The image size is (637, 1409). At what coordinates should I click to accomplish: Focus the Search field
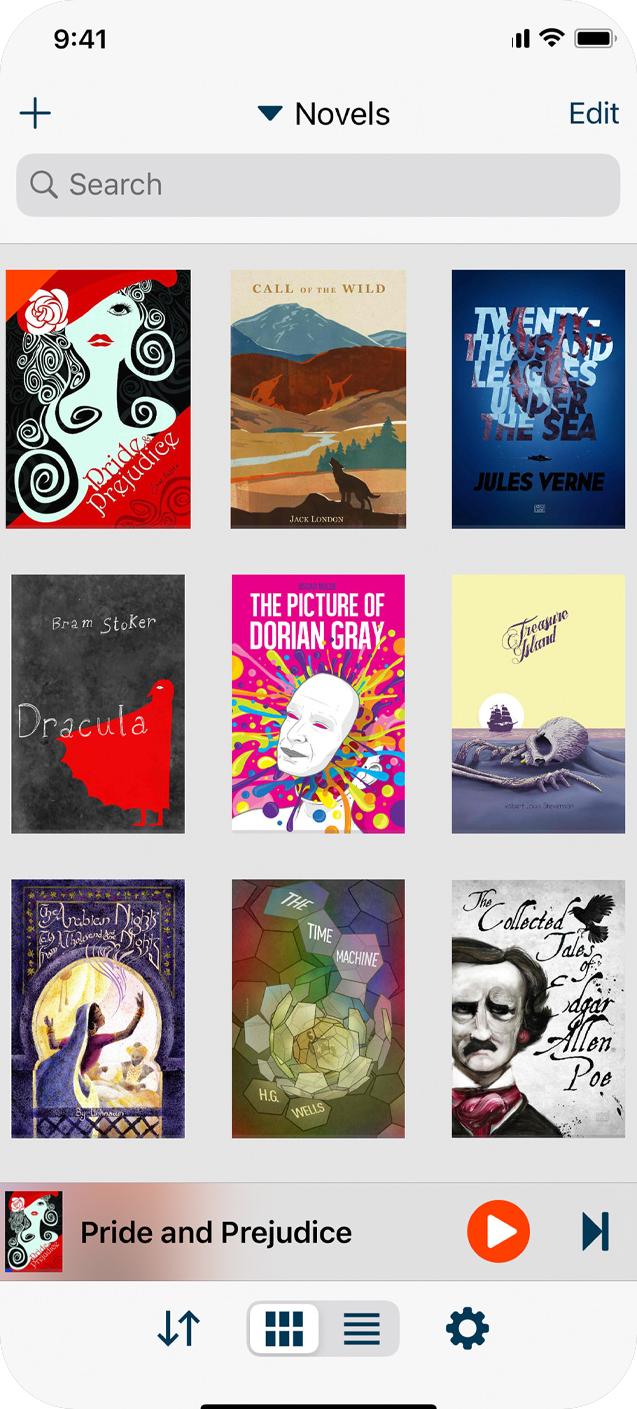click(318, 185)
